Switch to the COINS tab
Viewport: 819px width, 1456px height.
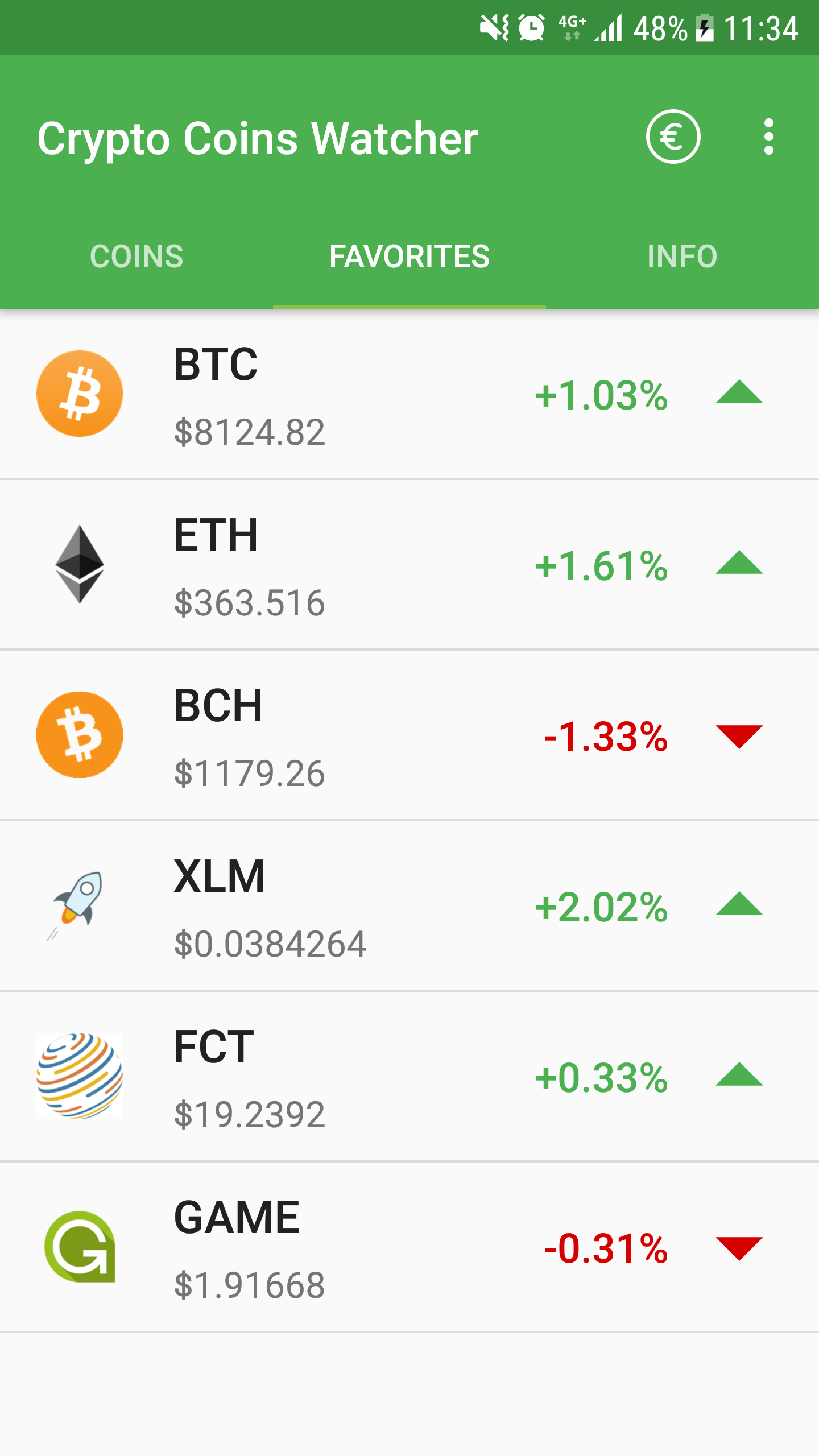click(x=136, y=256)
